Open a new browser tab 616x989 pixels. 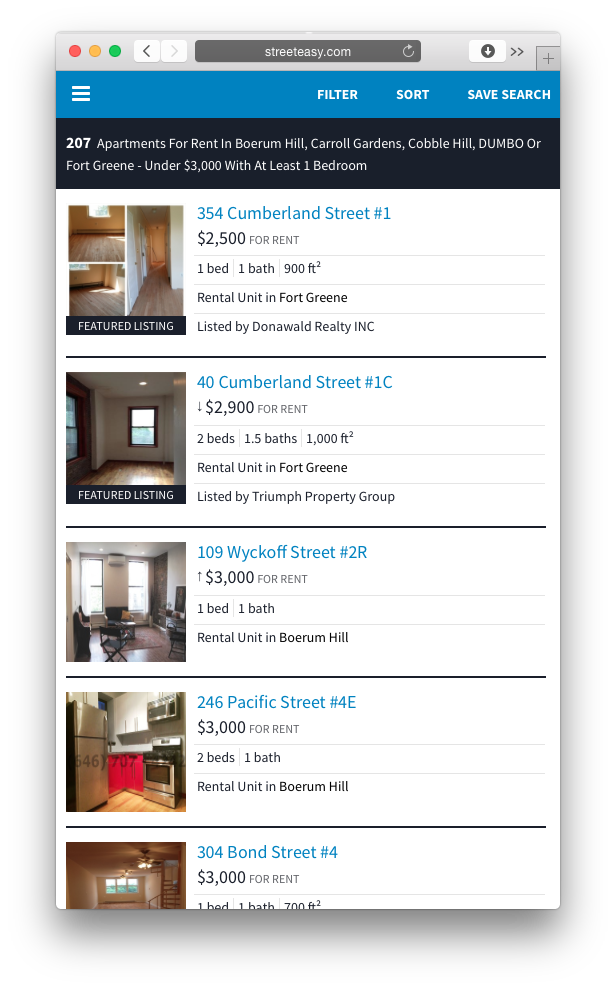point(548,59)
